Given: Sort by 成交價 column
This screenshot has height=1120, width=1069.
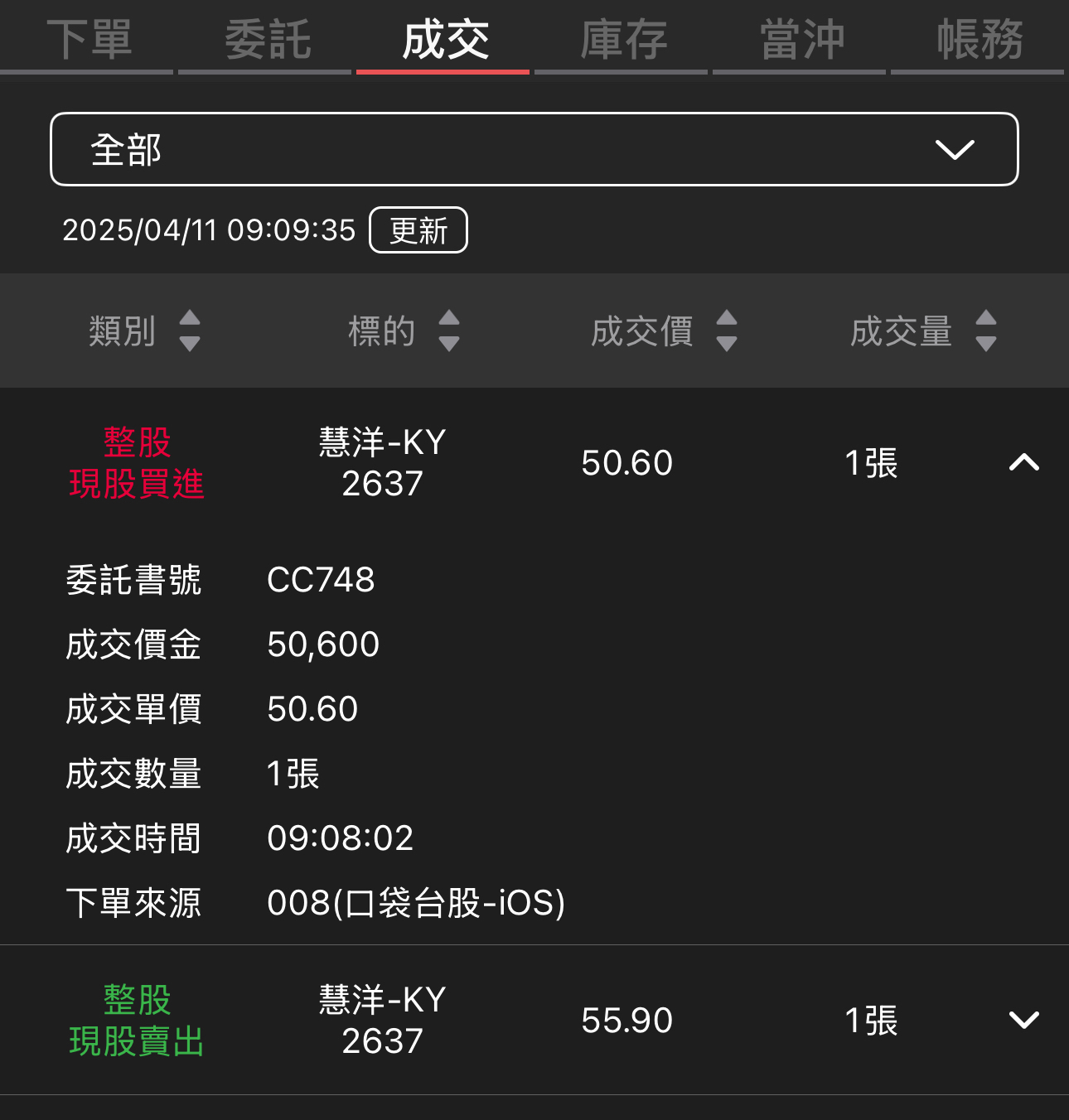Looking at the screenshot, I should coord(663,331).
